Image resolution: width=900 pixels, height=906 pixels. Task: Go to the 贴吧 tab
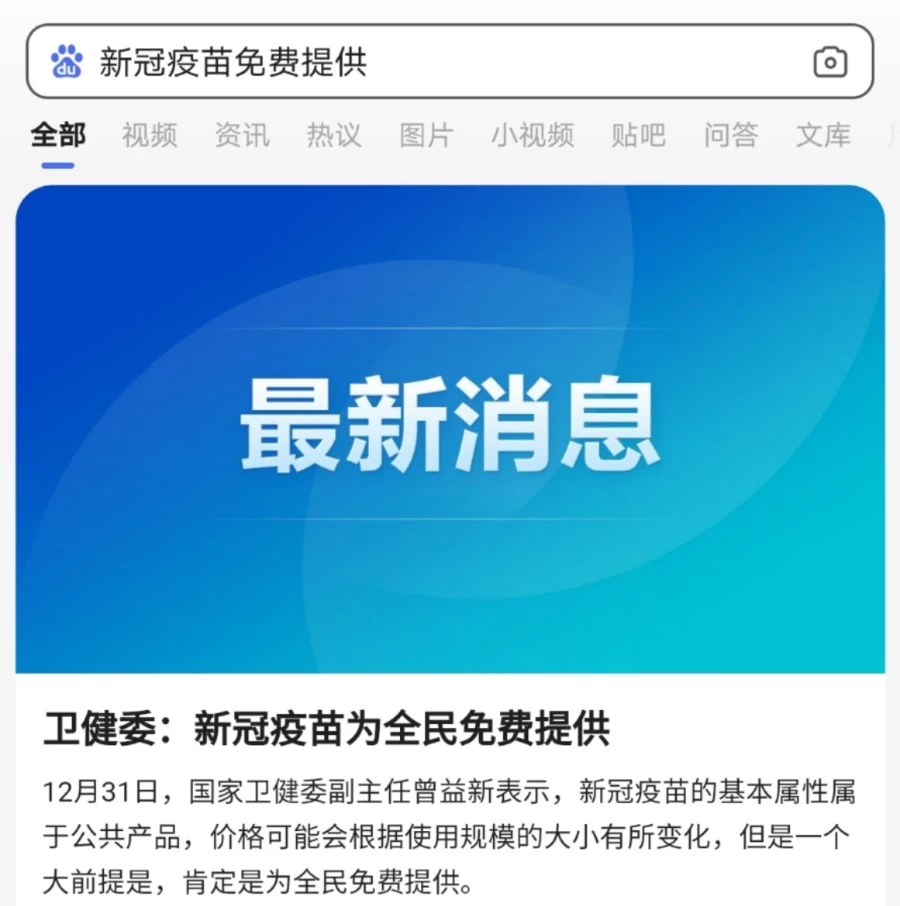638,135
